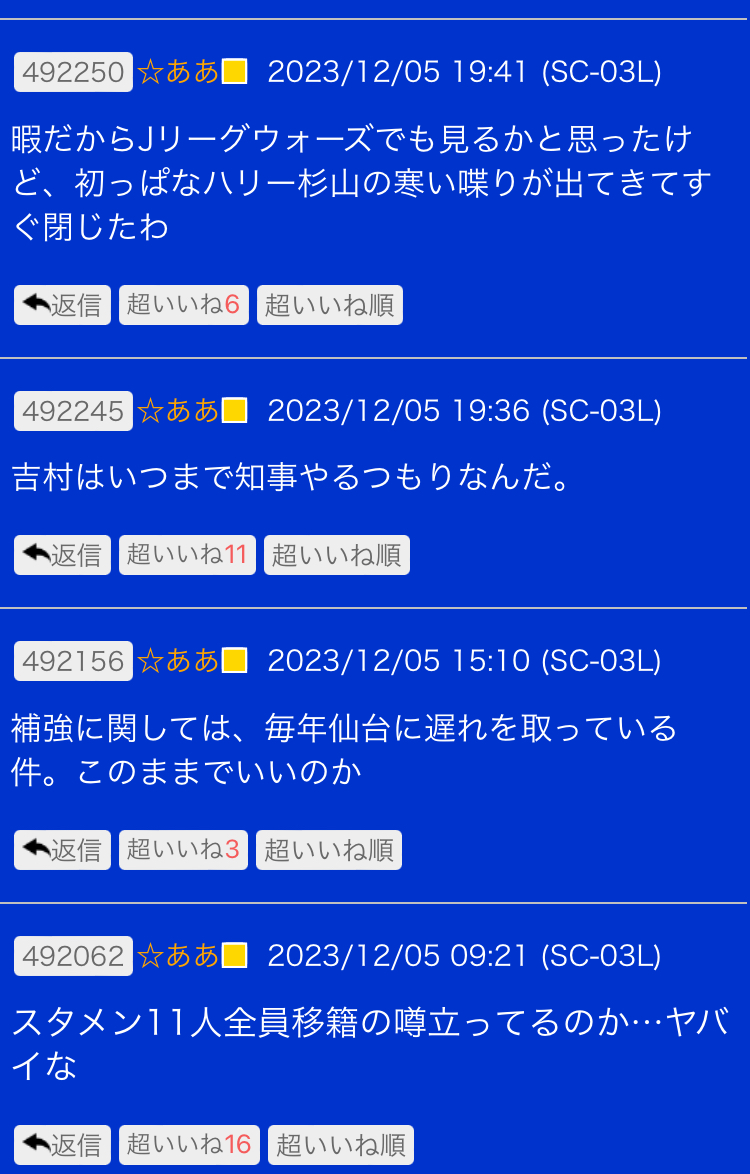The height and width of the screenshot is (1174, 750).
Task: Tap 超いいね順 under post 492156
Action: 329,850
